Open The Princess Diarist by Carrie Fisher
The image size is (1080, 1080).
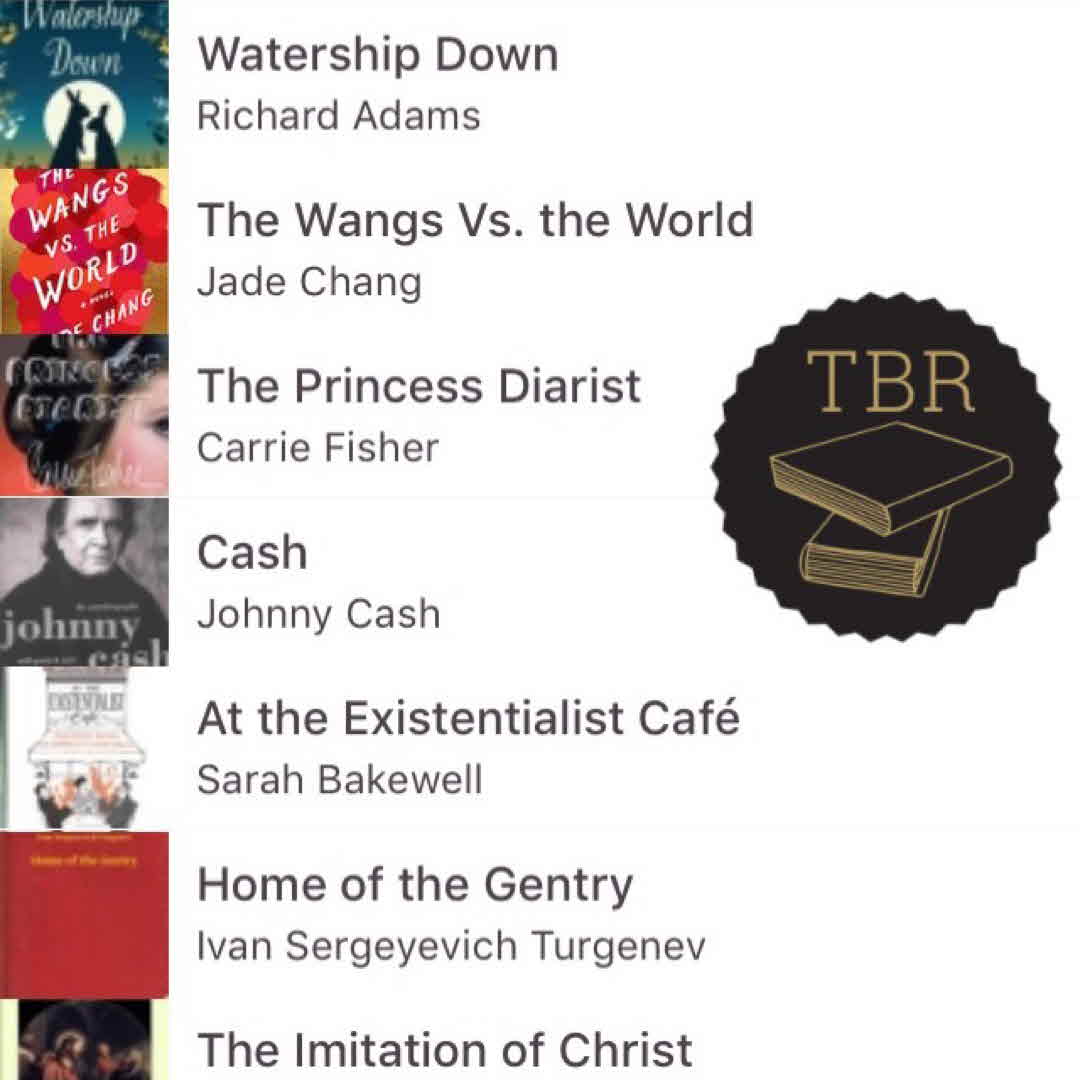pyautogui.click(x=418, y=386)
